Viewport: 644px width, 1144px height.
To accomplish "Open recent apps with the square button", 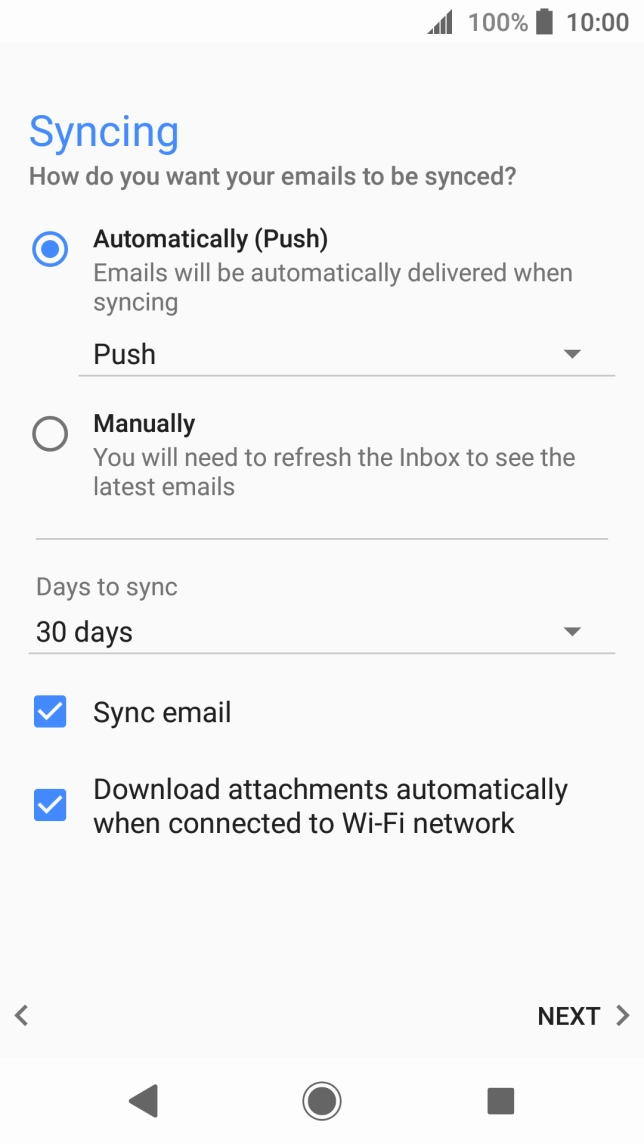I will point(500,1100).
